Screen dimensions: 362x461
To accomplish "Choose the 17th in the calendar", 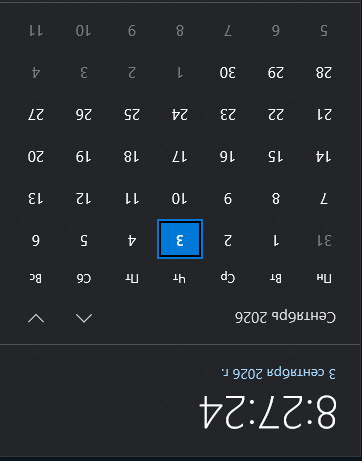I will pos(180,156).
